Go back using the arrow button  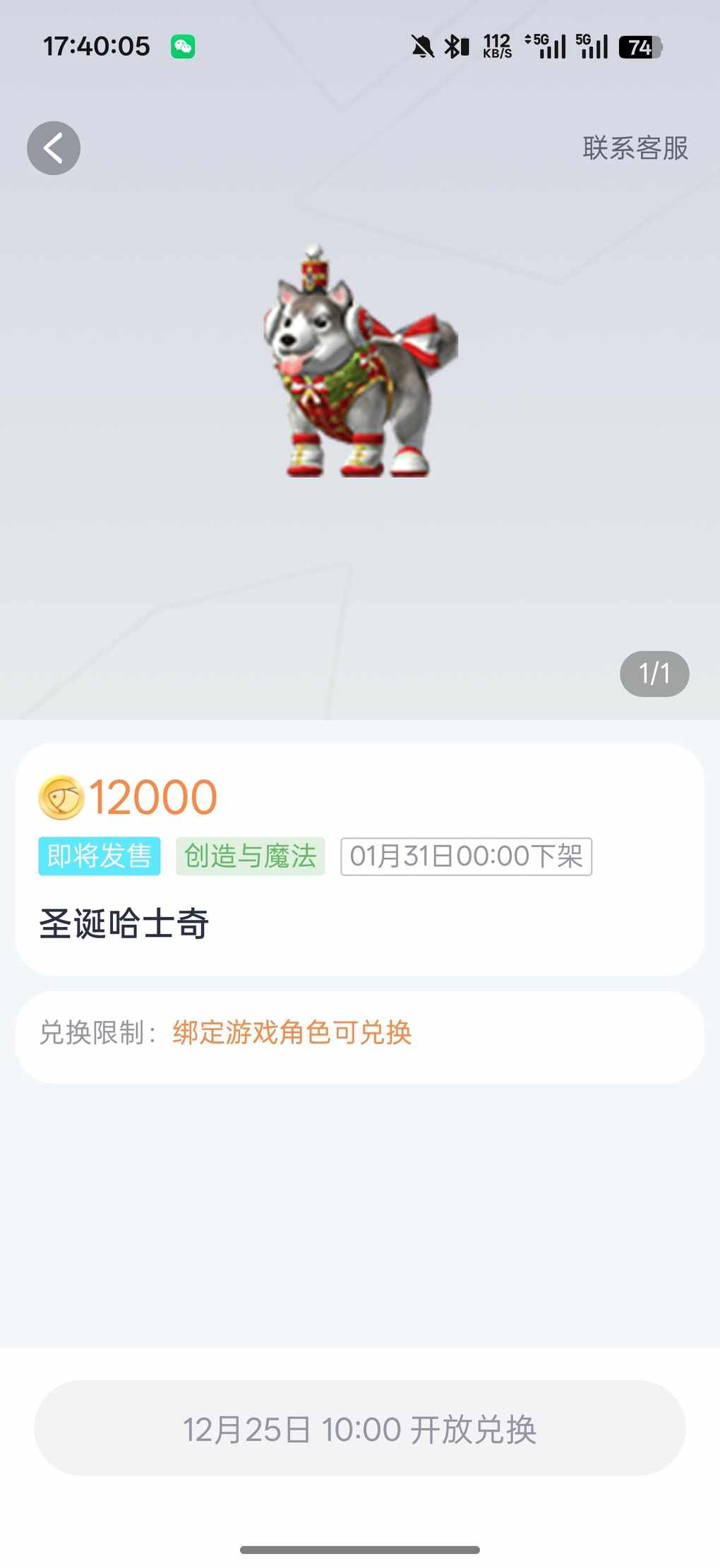pos(54,148)
